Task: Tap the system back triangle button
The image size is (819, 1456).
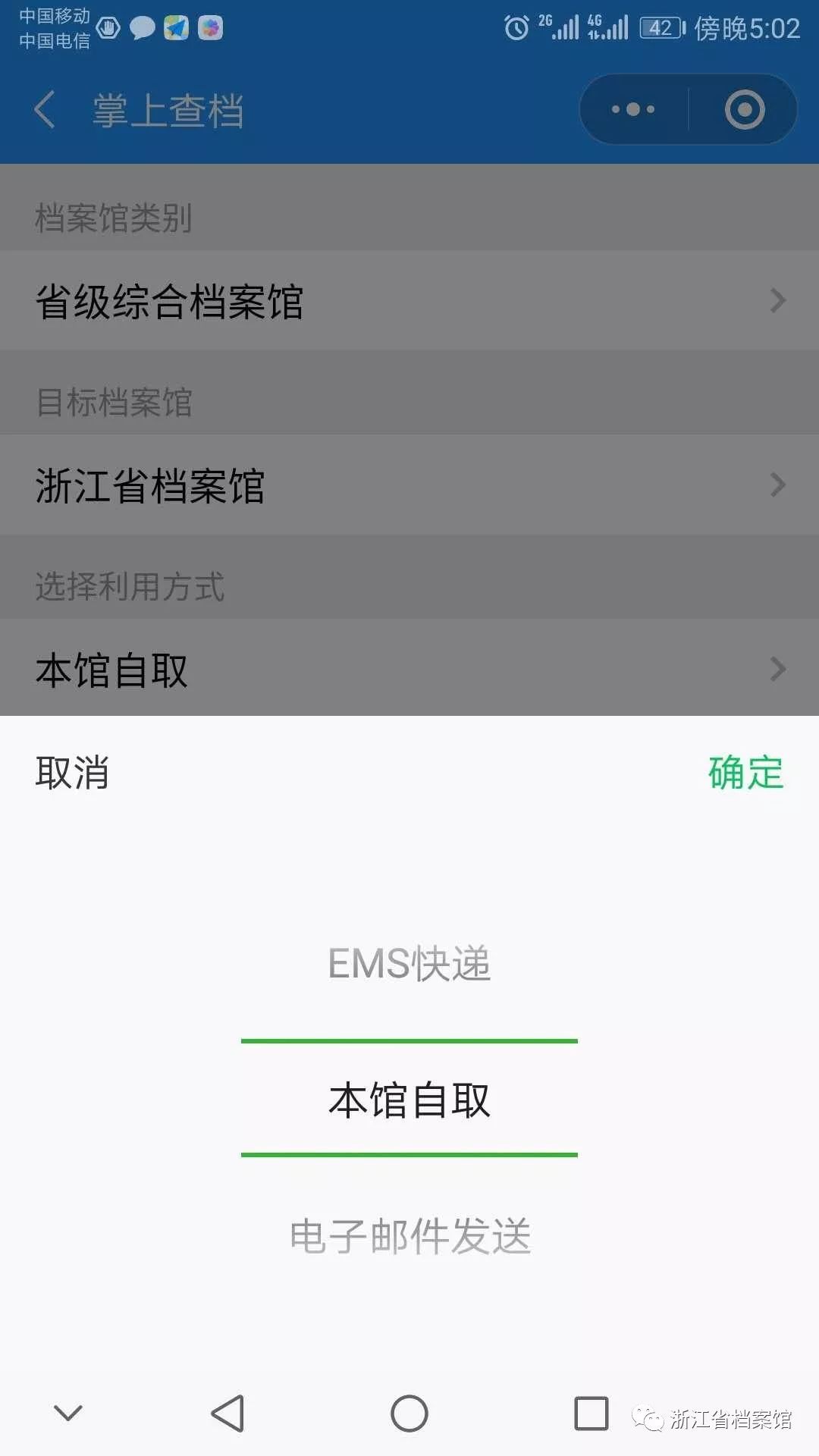Action: coord(227,1414)
